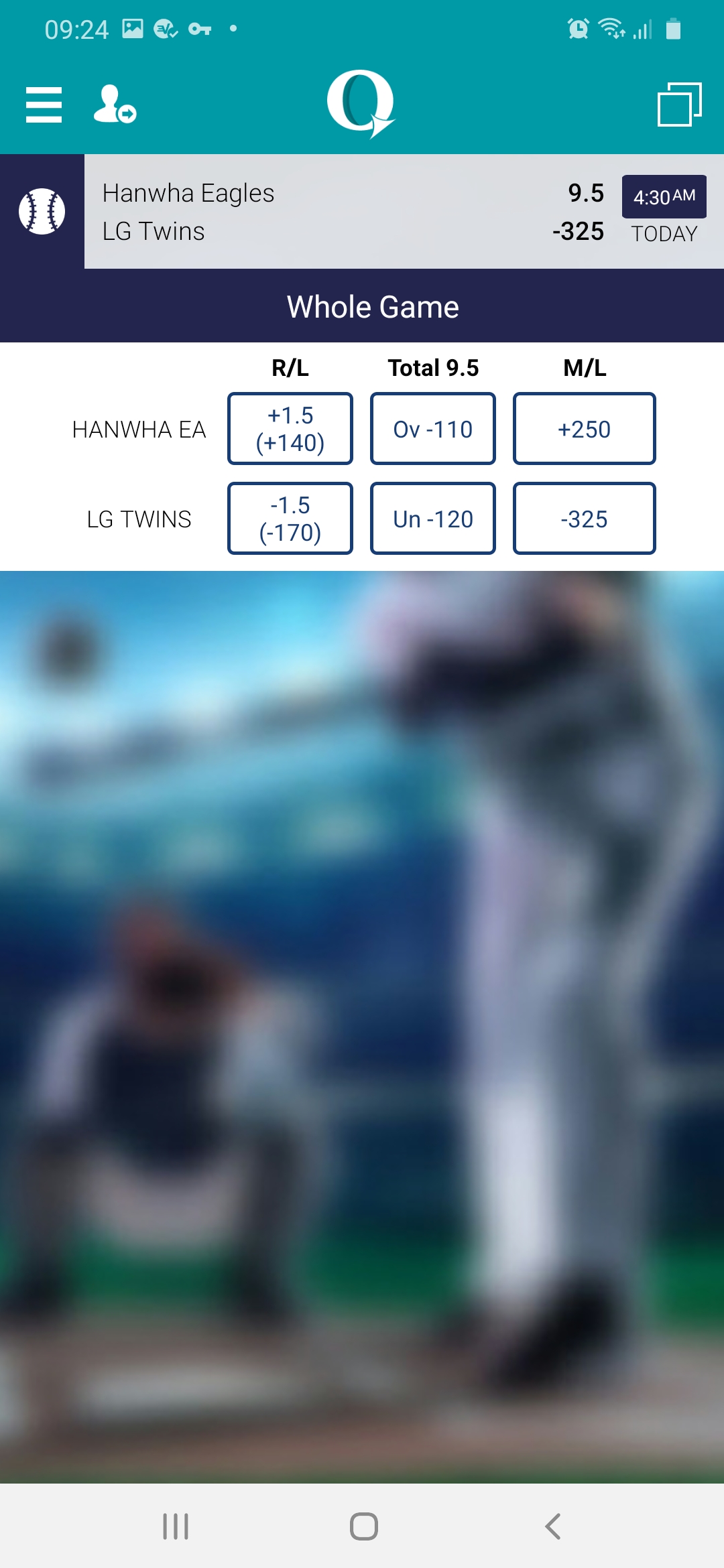The height and width of the screenshot is (1568, 724).
Task: Pick Under -120 on Total 9.5
Action: point(433,519)
